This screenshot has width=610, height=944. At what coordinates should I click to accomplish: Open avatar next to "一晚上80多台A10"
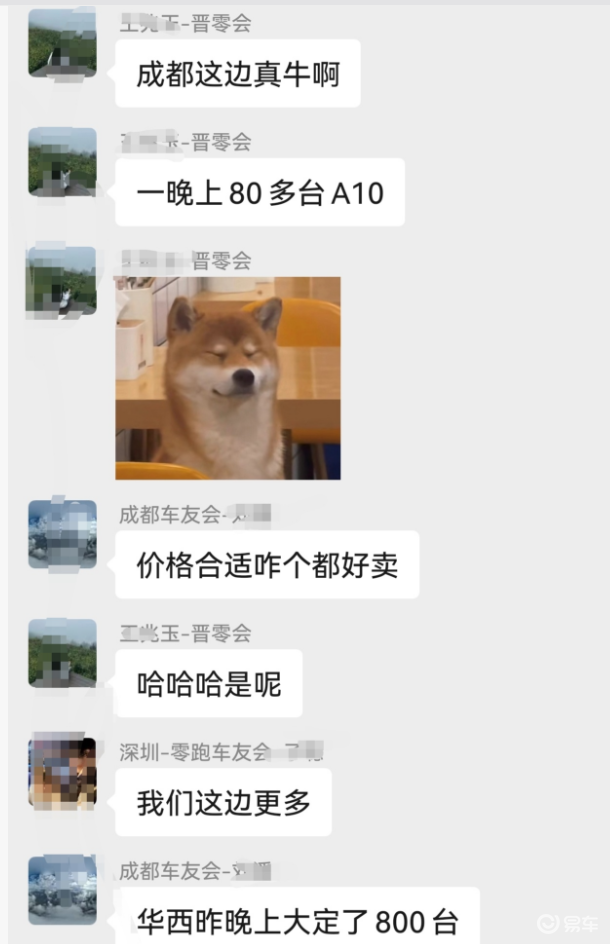63,162
